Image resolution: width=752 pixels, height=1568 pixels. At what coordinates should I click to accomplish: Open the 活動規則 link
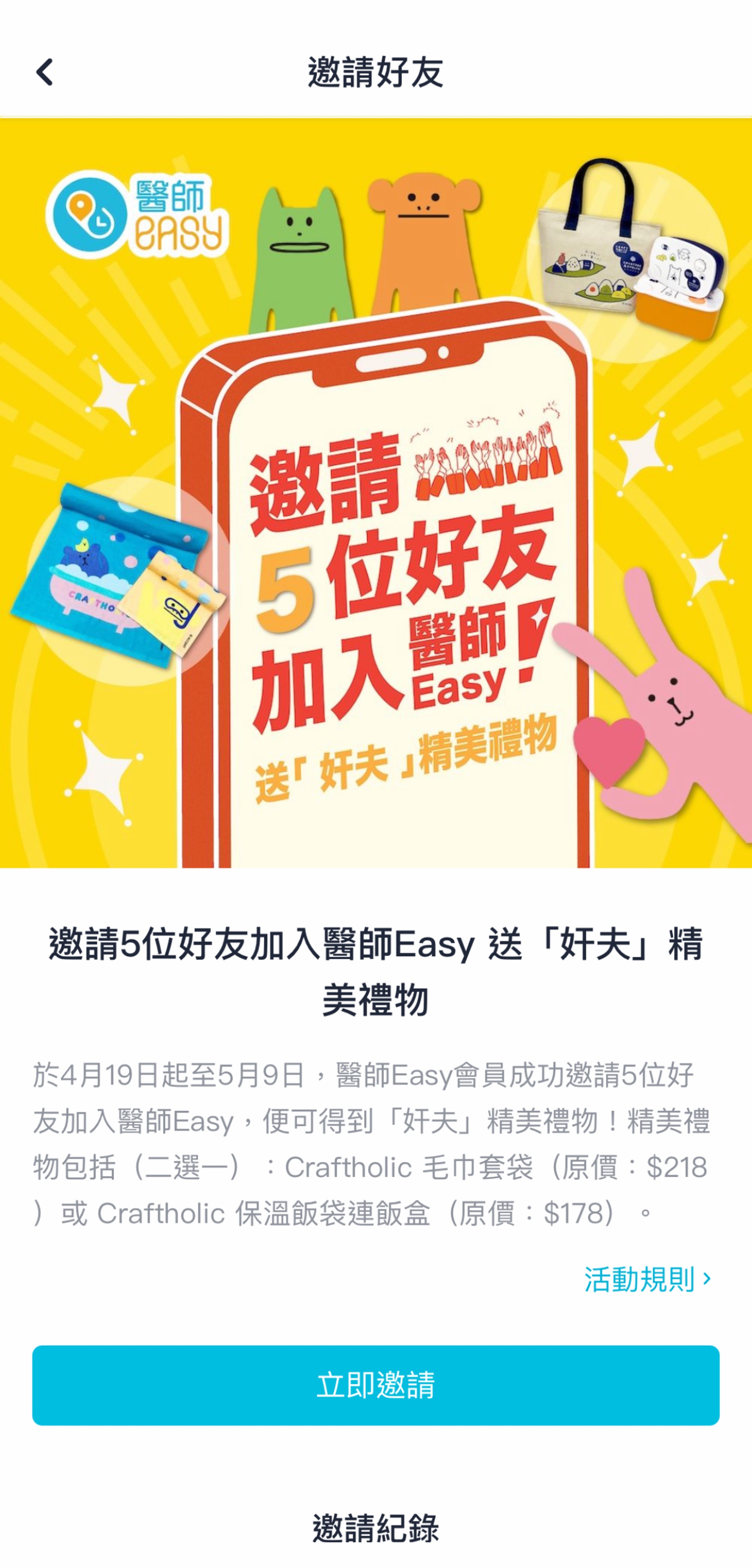point(646,1279)
